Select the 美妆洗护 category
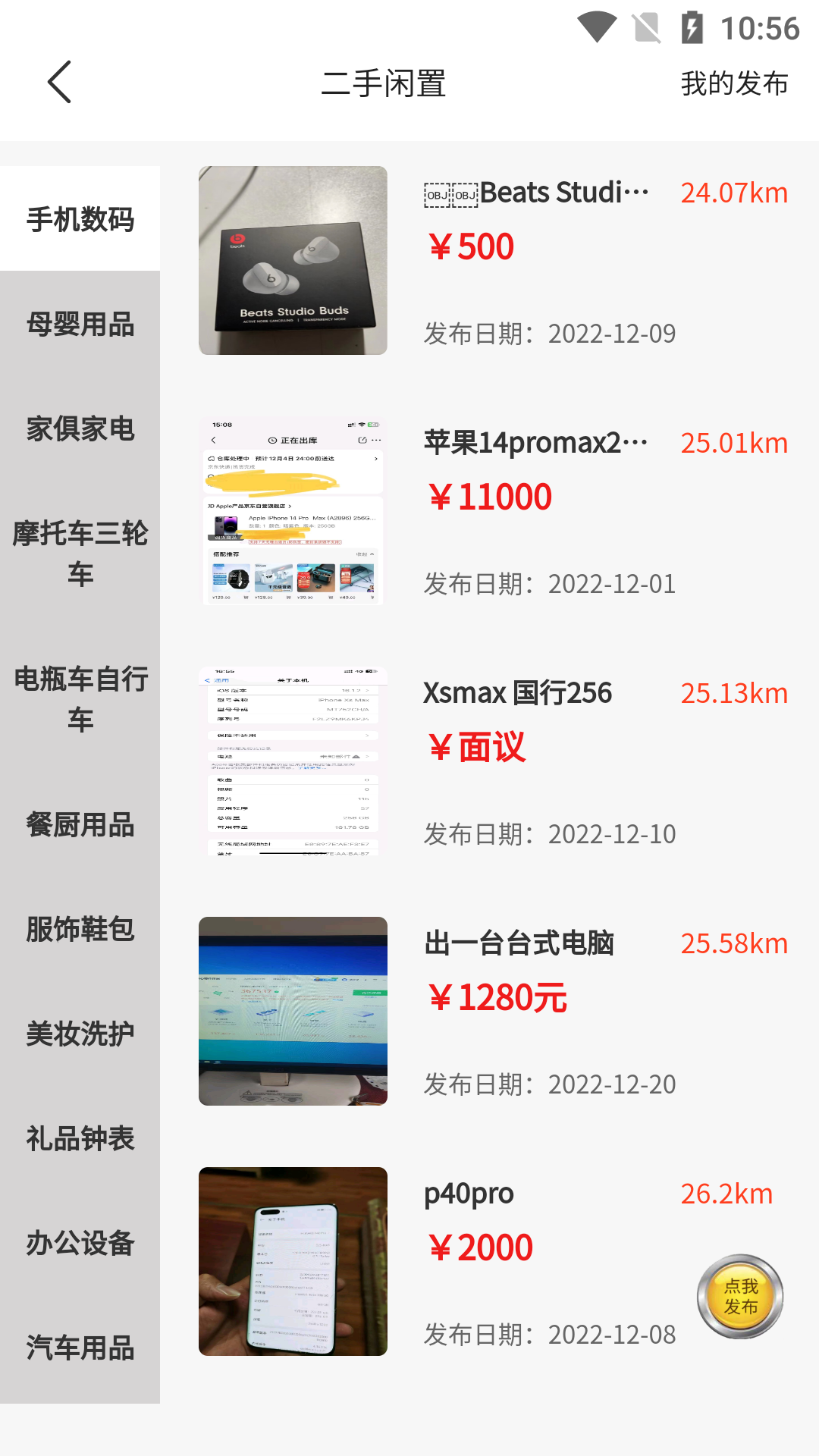This screenshot has height=1456, width=819. 79,1033
